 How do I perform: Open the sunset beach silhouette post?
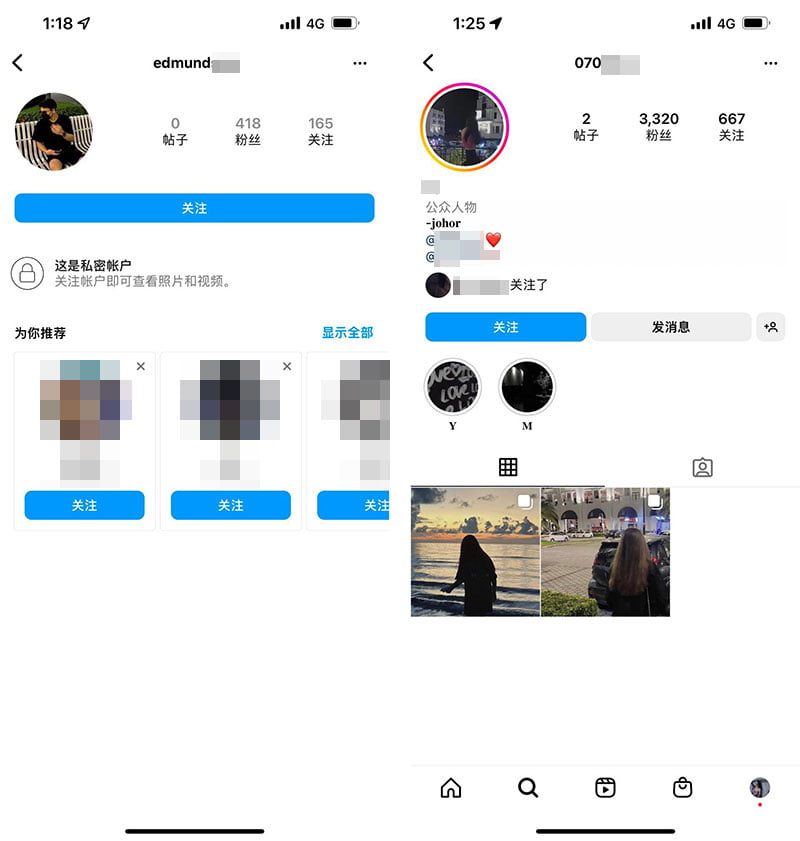(475, 552)
